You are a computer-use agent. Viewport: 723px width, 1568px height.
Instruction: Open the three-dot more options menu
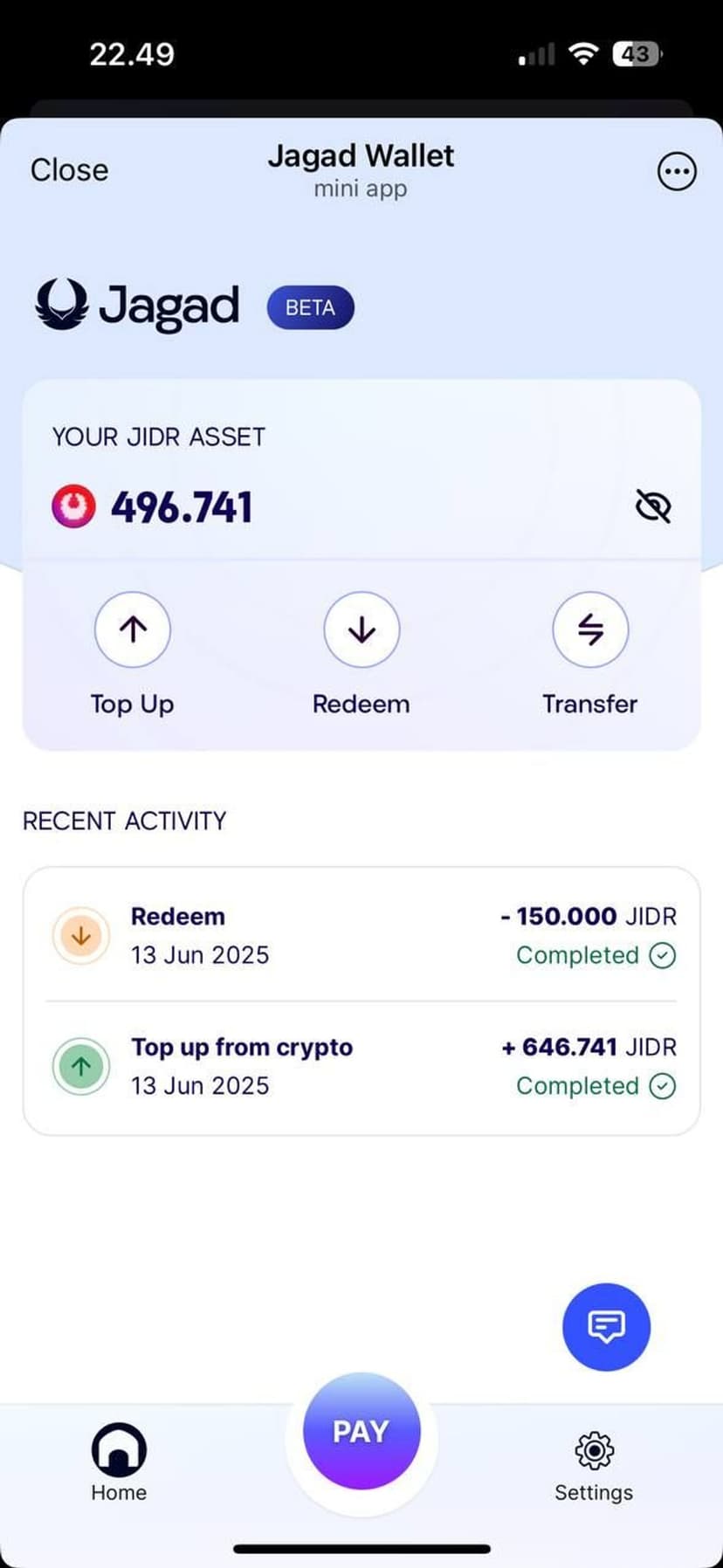point(677,171)
